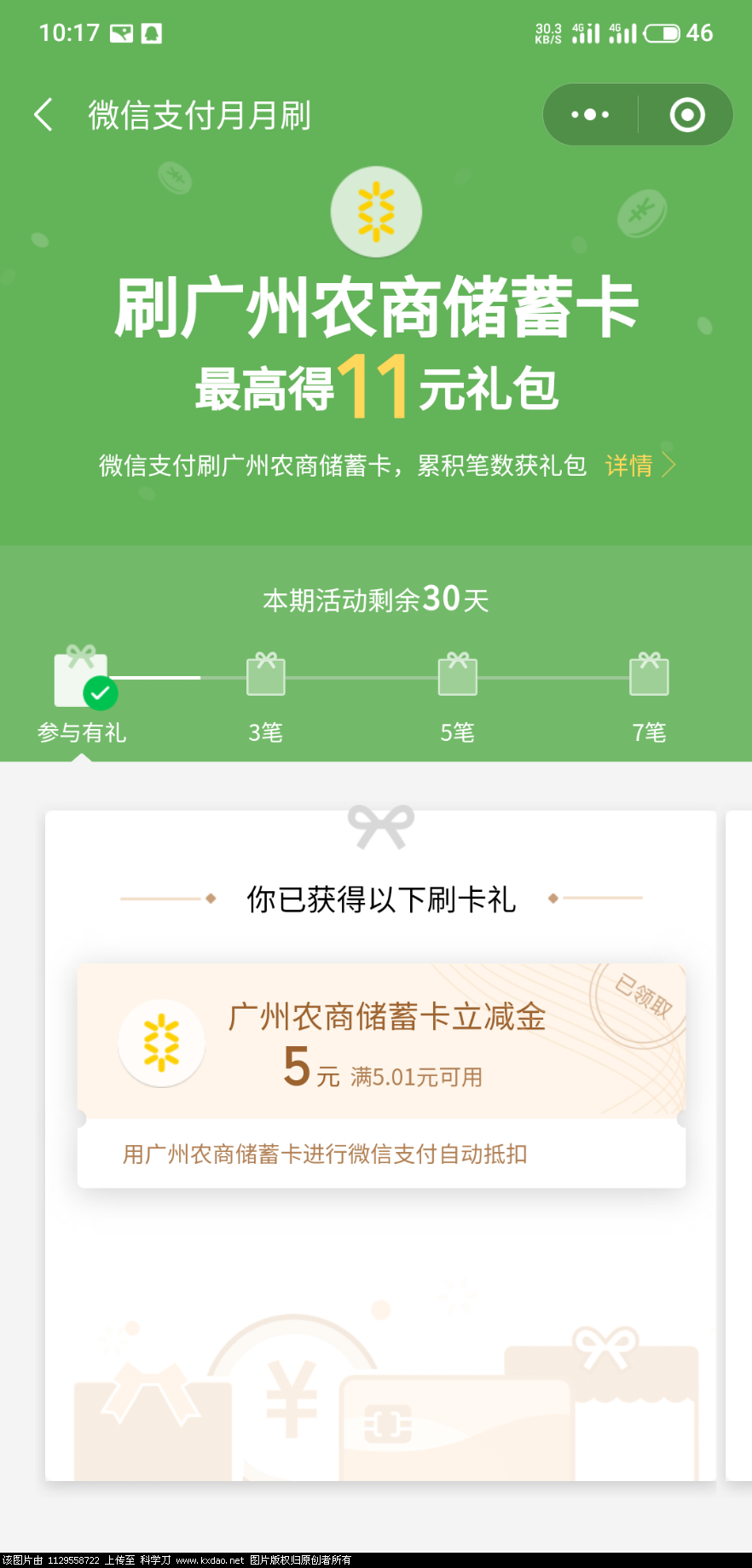Select the 微信支付月月刷 page title
This screenshot has height=1568, width=752.
(200, 113)
